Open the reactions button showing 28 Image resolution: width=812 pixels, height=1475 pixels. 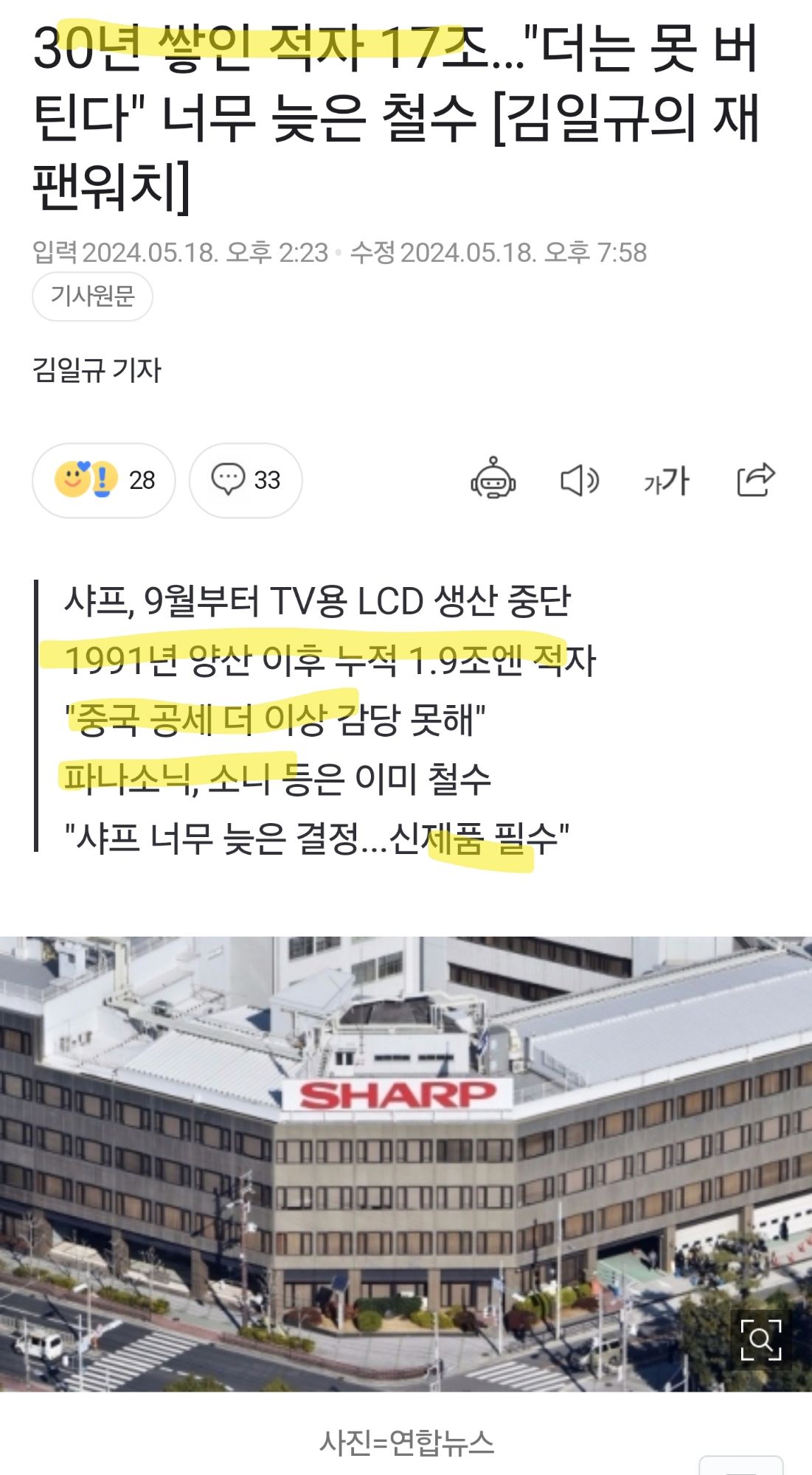tap(104, 480)
